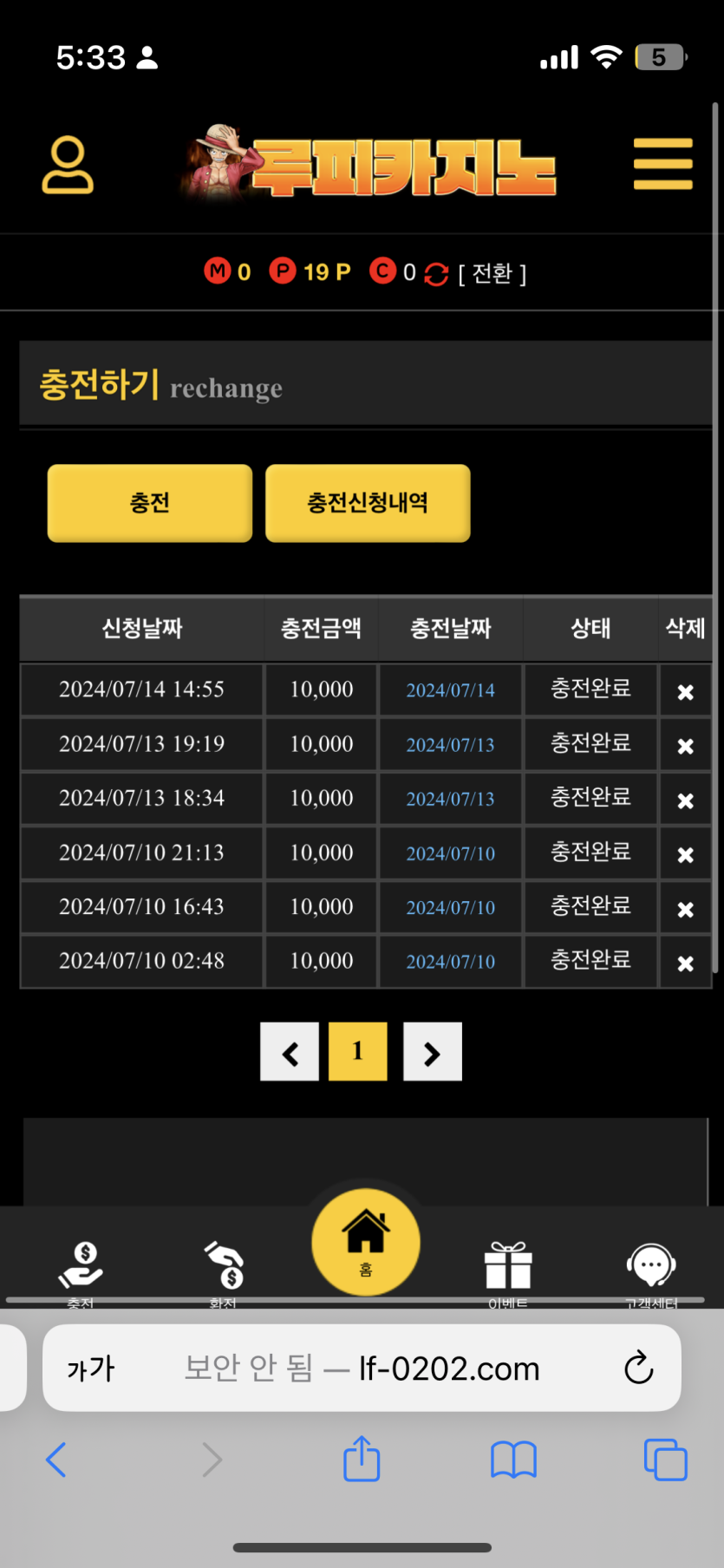Go to the previous page arrow
The height and width of the screenshot is (1568, 724).
click(290, 1052)
